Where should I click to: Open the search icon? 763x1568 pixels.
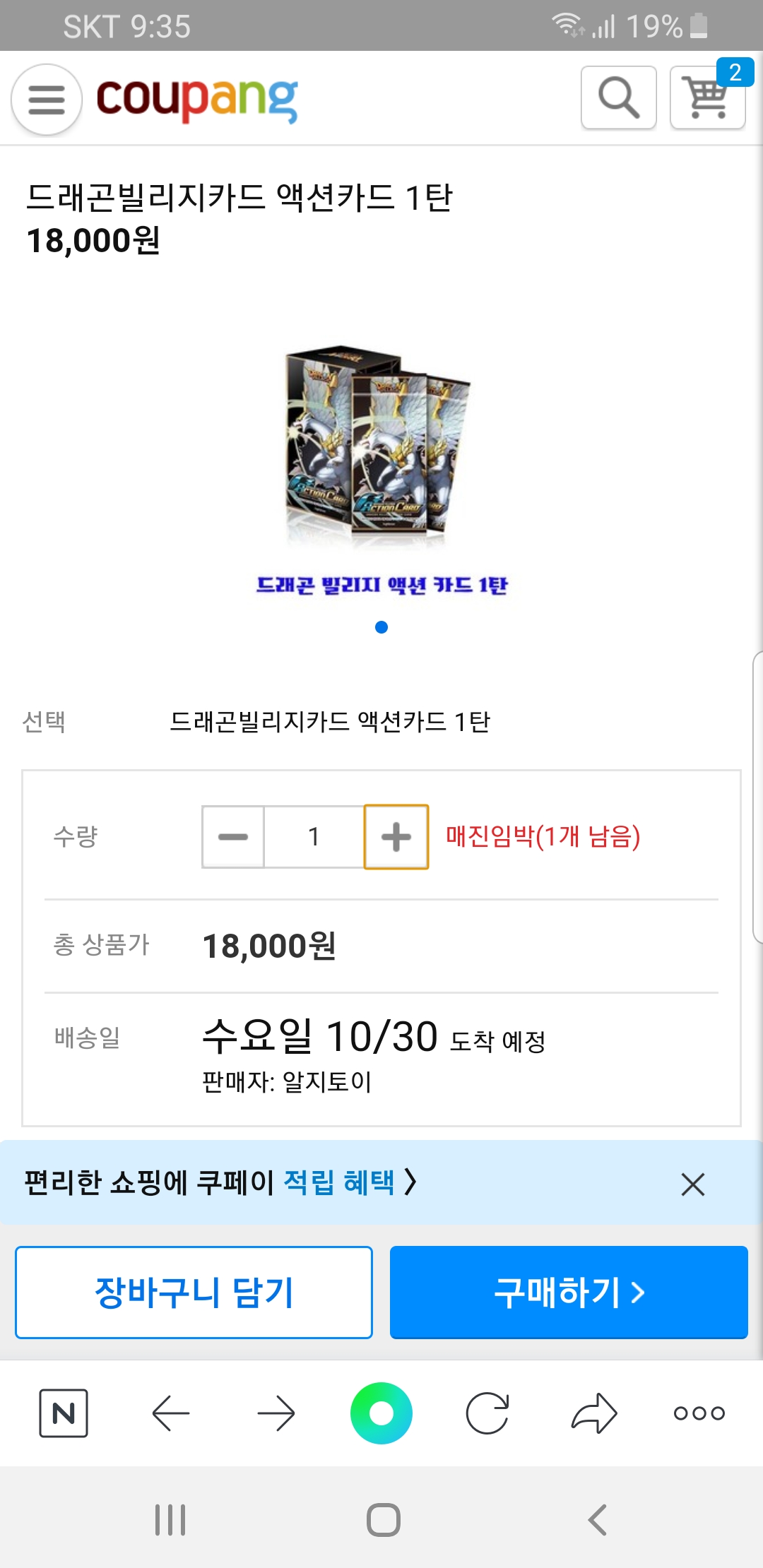point(619,97)
